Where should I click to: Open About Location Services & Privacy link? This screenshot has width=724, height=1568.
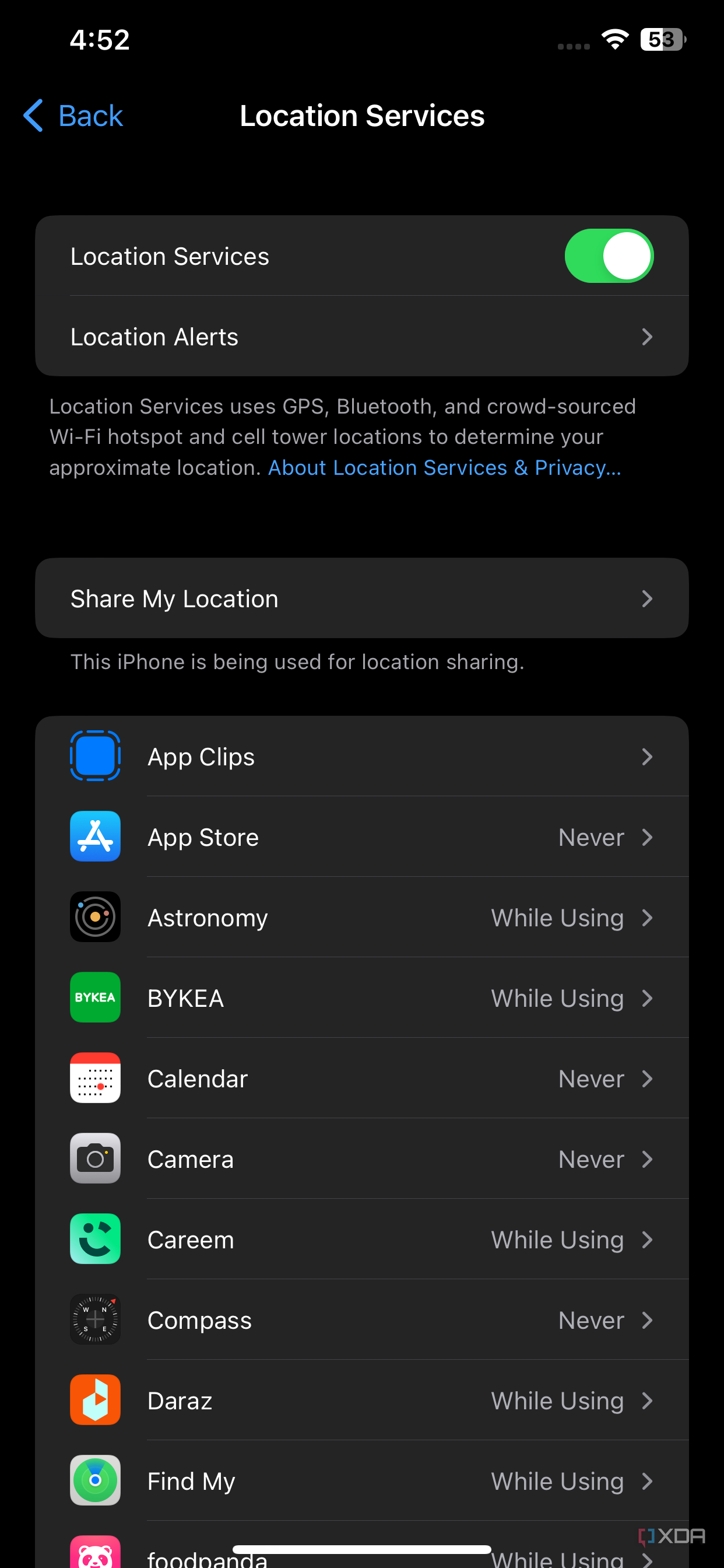pyautogui.click(x=444, y=467)
